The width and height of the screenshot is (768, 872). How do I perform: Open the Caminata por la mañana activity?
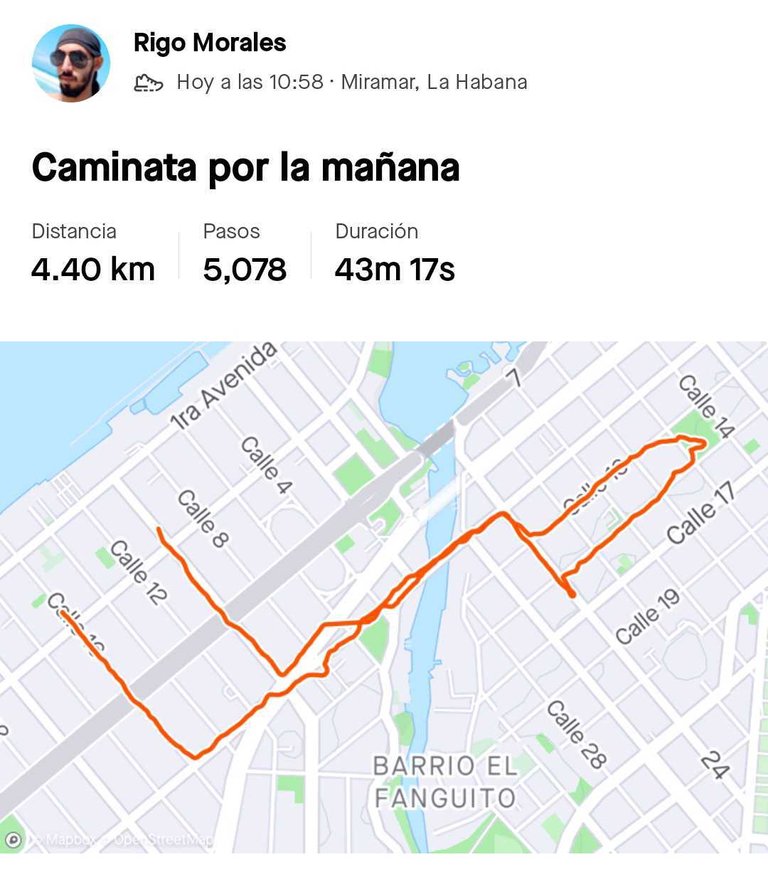pyautogui.click(x=245, y=167)
